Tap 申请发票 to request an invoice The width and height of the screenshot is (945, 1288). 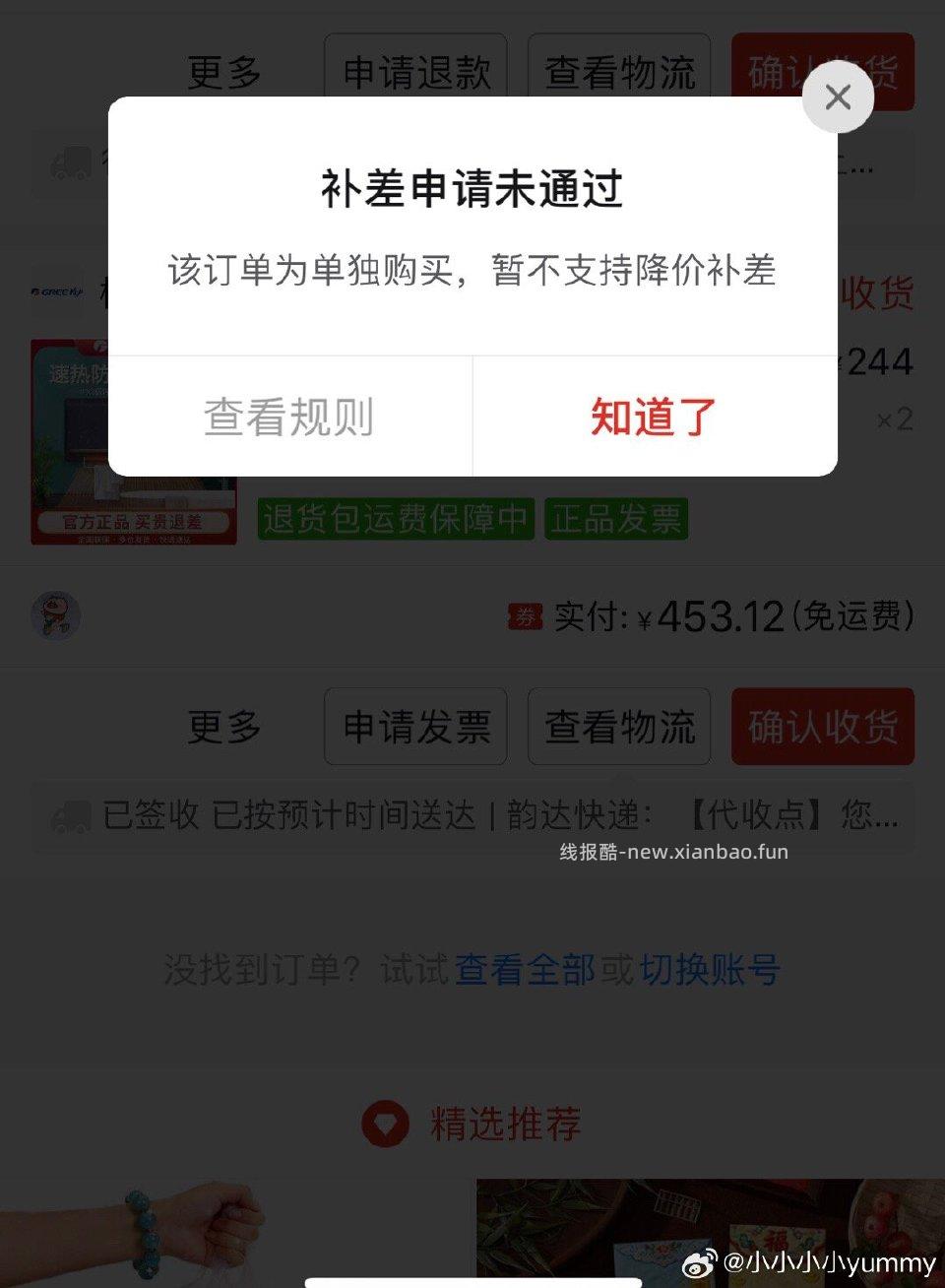pos(414,727)
